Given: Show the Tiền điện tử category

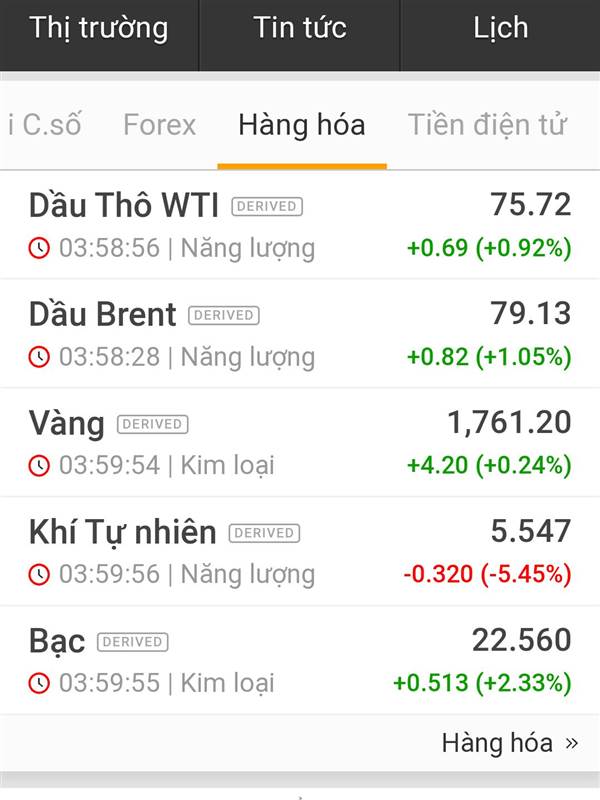Looking at the screenshot, I should click(487, 125).
